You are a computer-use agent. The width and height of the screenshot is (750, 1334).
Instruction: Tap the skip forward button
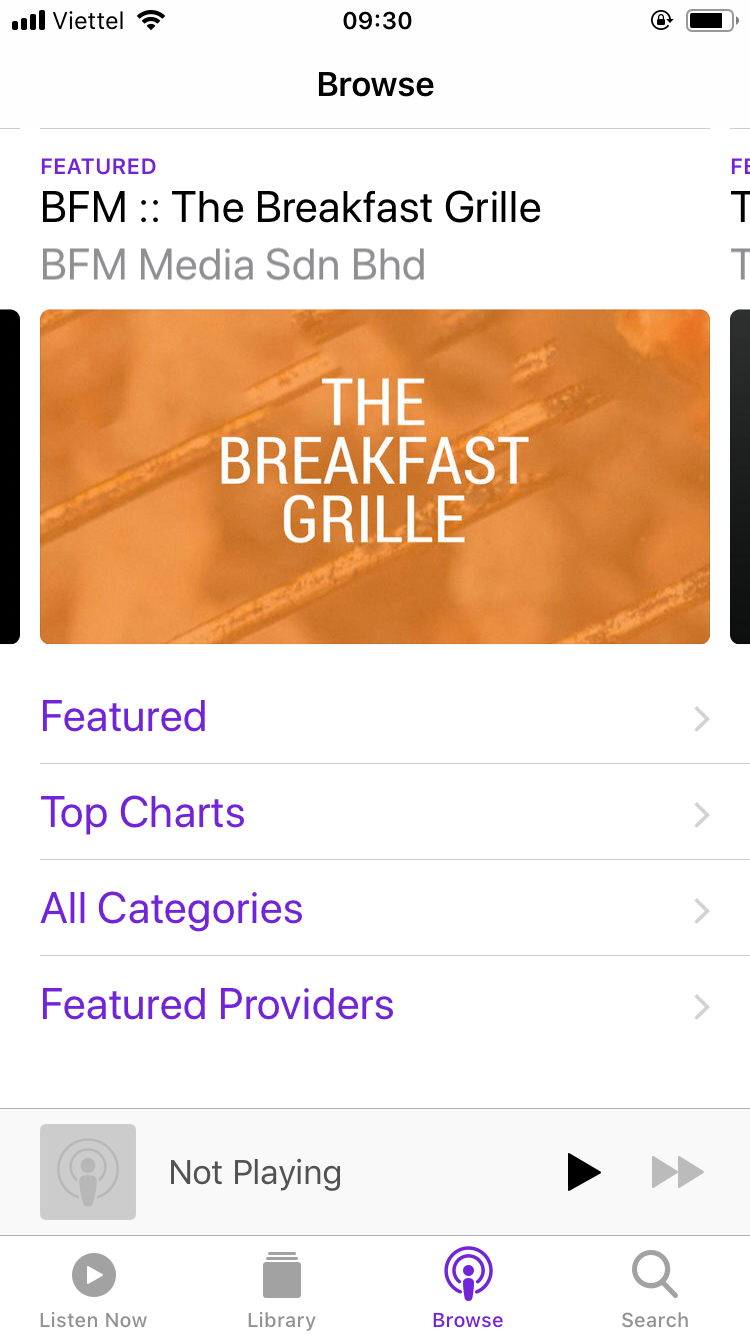point(678,1172)
